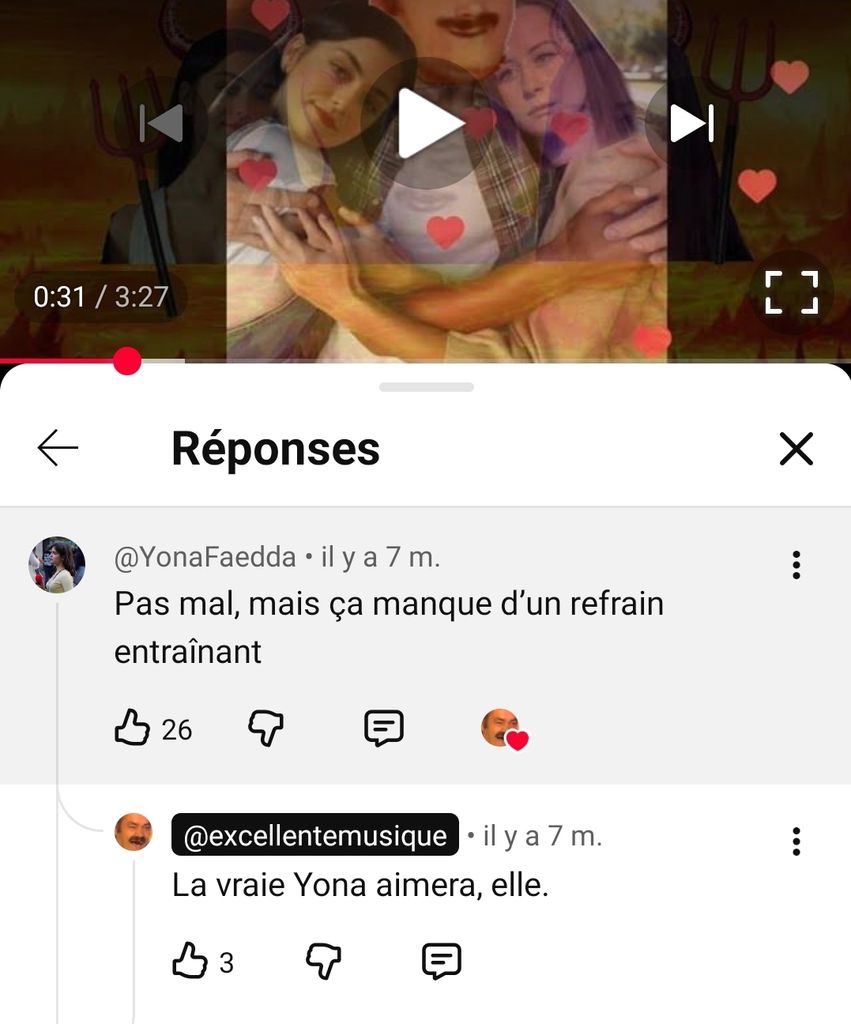Open options menu for @excellentemusique's reply
851x1024 pixels.
(x=796, y=841)
